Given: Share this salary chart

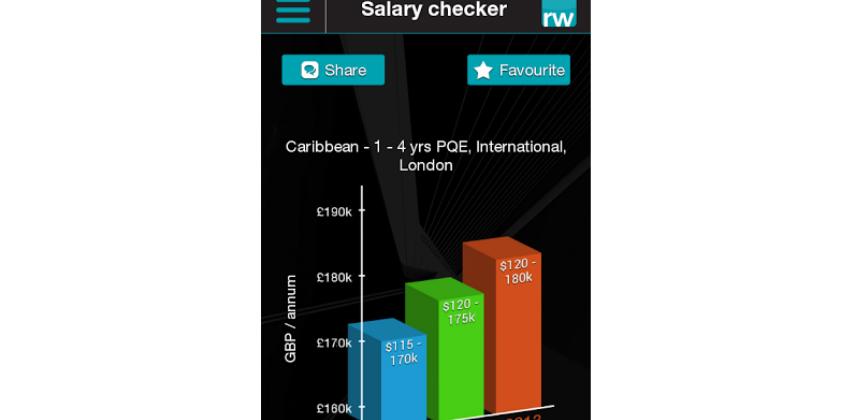Looking at the screenshot, I should pos(333,70).
